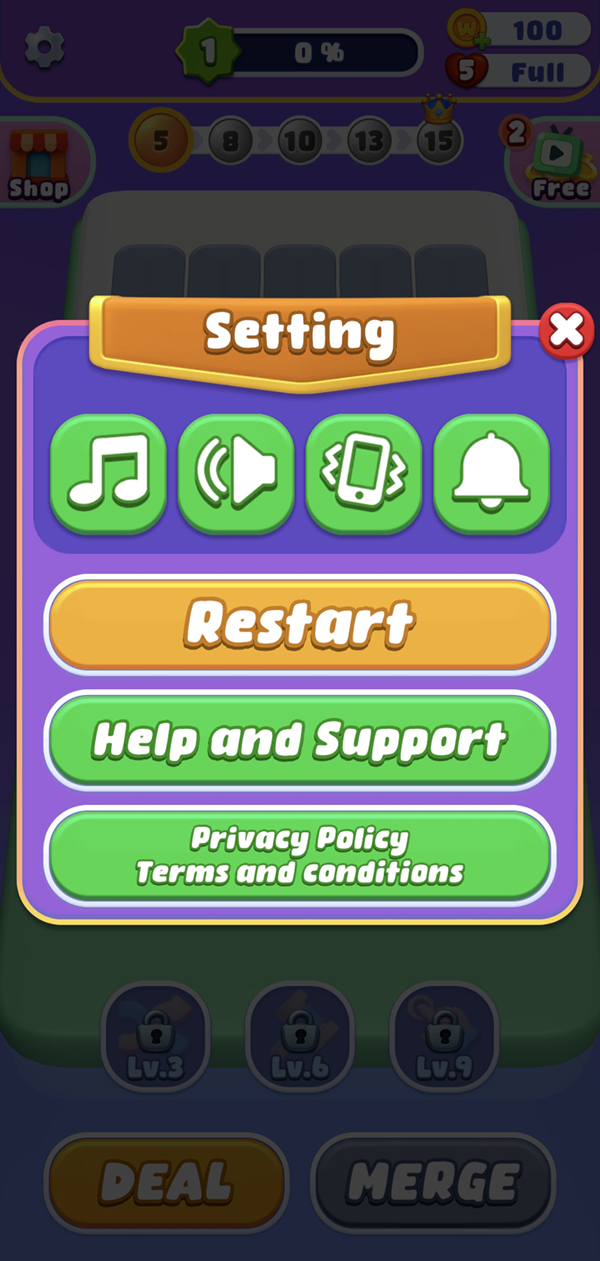Open Help and Support
The height and width of the screenshot is (1261, 600).
300,740
